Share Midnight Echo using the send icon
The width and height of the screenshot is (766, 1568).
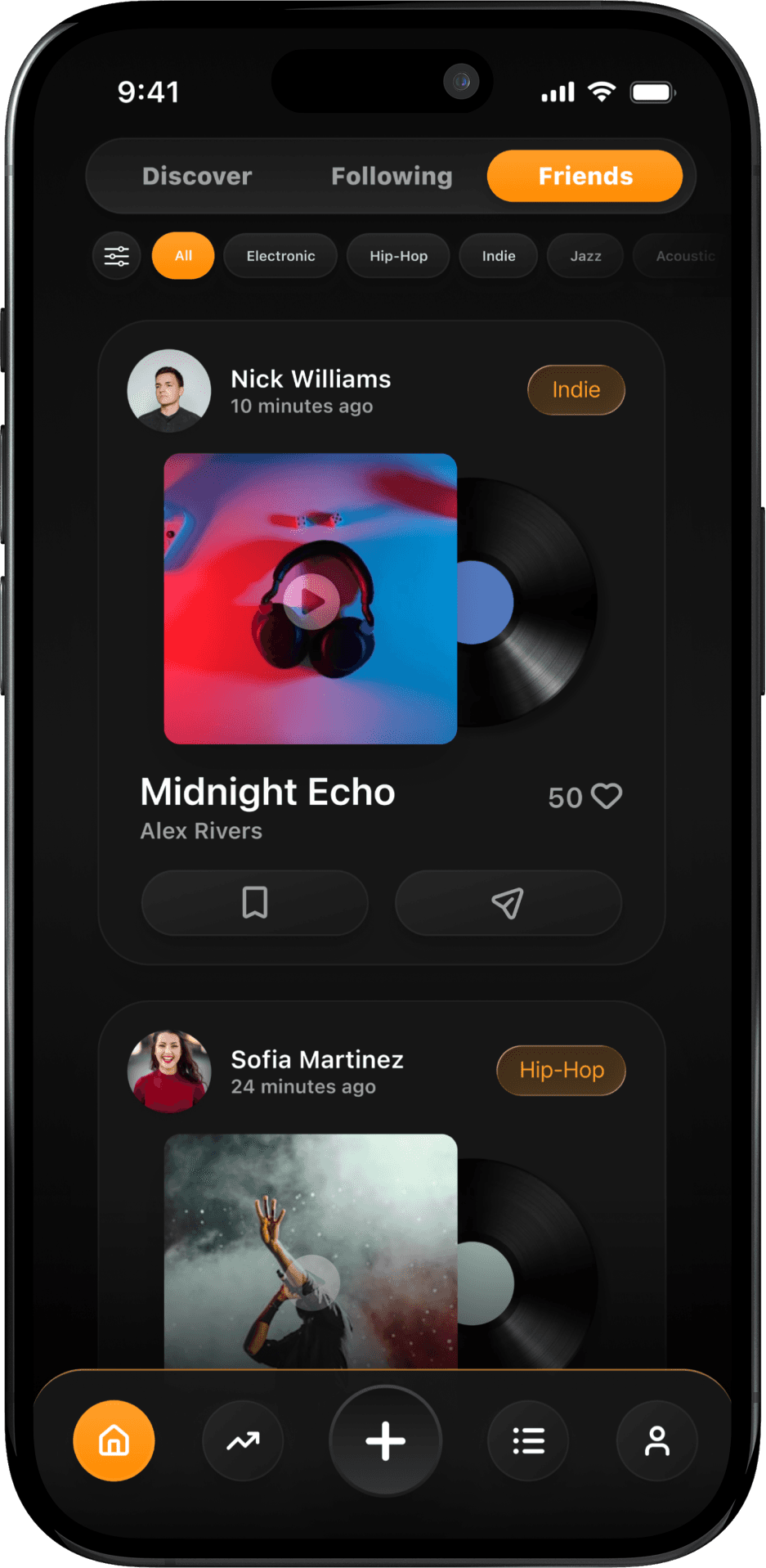pos(508,903)
